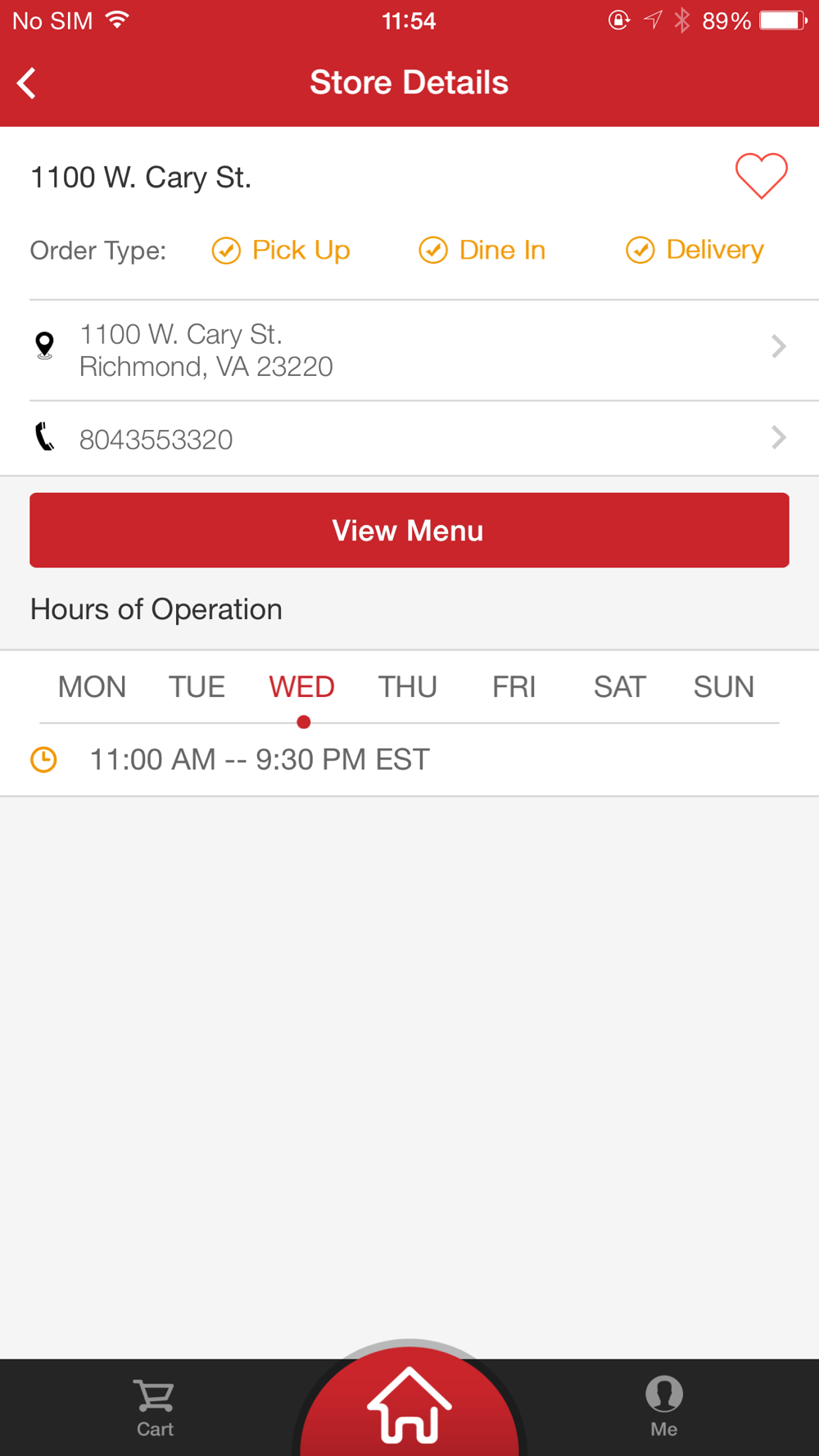Show hours for TUE
819x1456 pixels.
[x=197, y=686]
